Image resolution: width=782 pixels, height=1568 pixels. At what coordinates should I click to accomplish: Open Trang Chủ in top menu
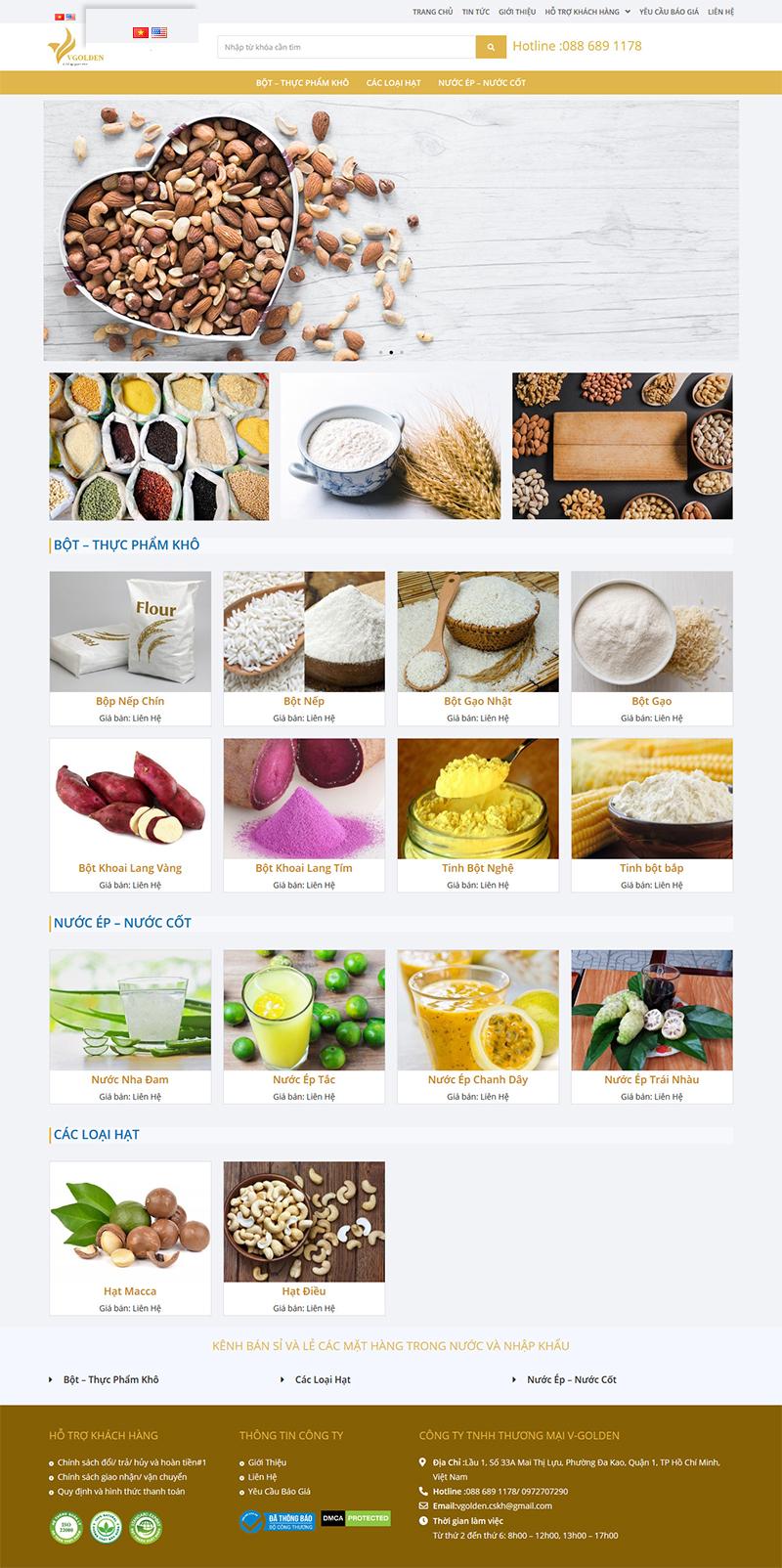coord(432,12)
